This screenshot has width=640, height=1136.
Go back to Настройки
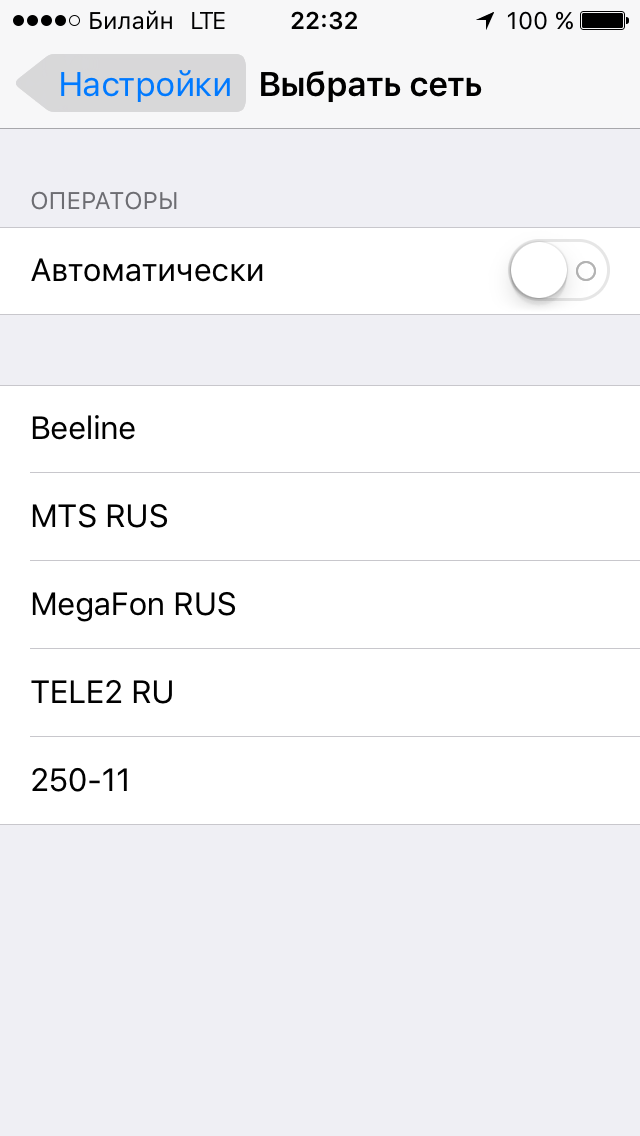(x=133, y=85)
